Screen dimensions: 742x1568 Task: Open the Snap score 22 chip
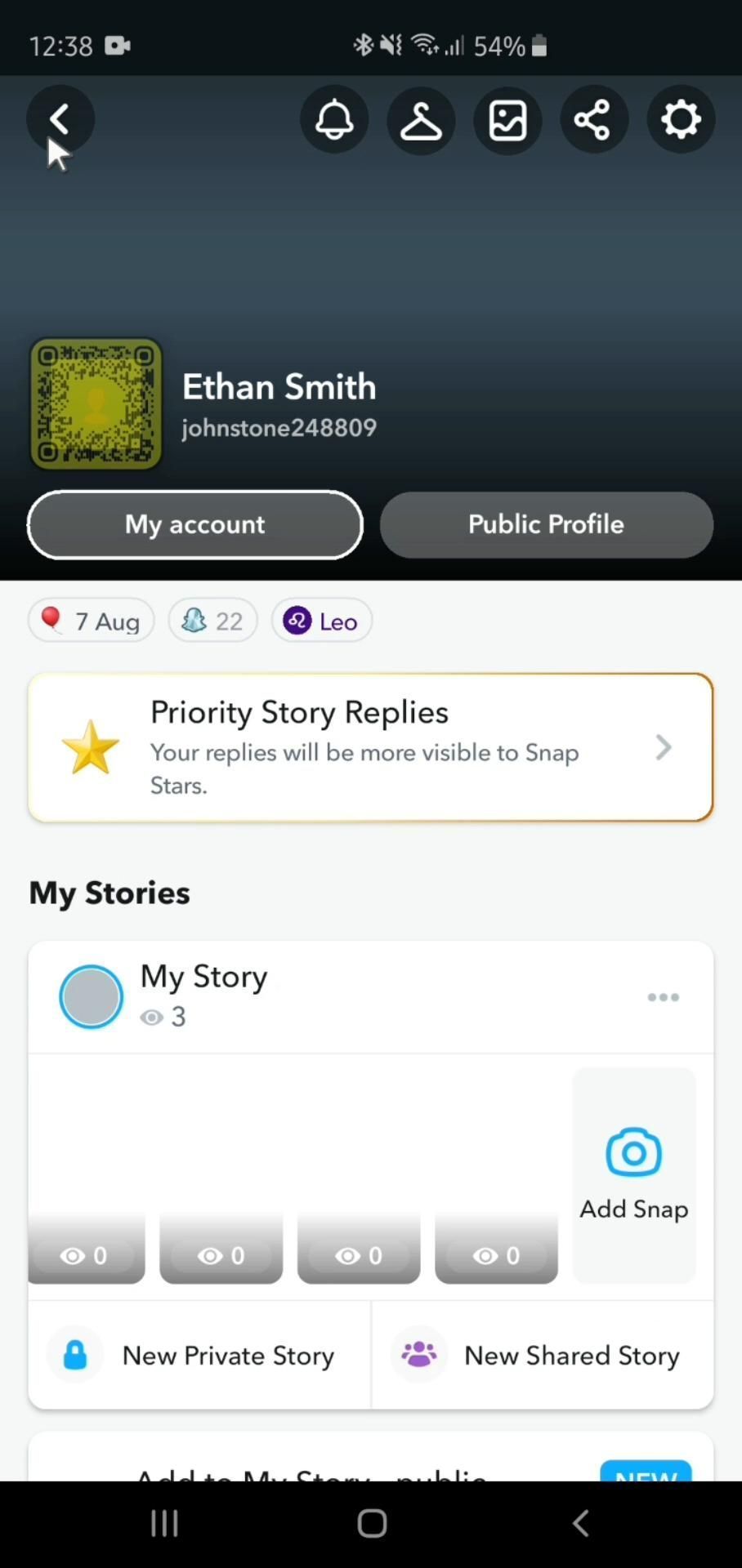click(213, 621)
